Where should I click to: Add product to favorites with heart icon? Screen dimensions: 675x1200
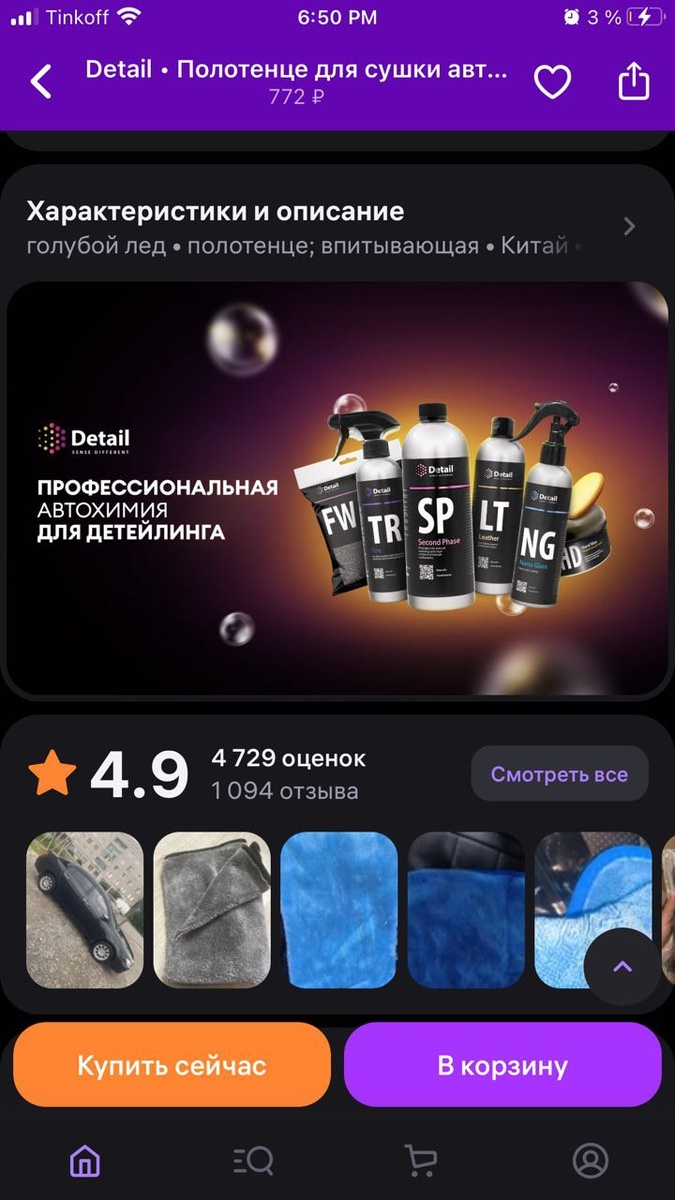tap(552, 82)
